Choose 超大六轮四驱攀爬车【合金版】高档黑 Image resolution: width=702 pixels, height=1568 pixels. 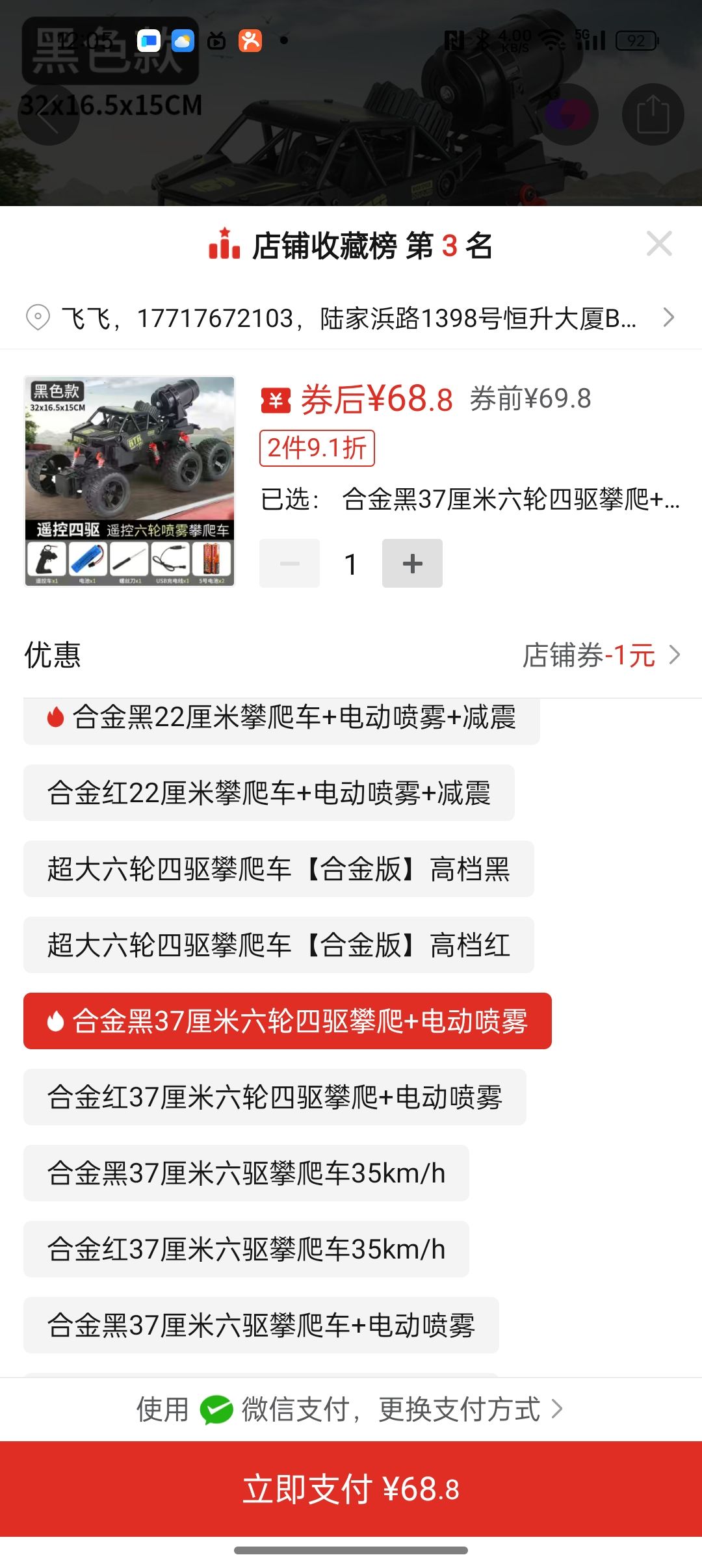click(278, 869)
